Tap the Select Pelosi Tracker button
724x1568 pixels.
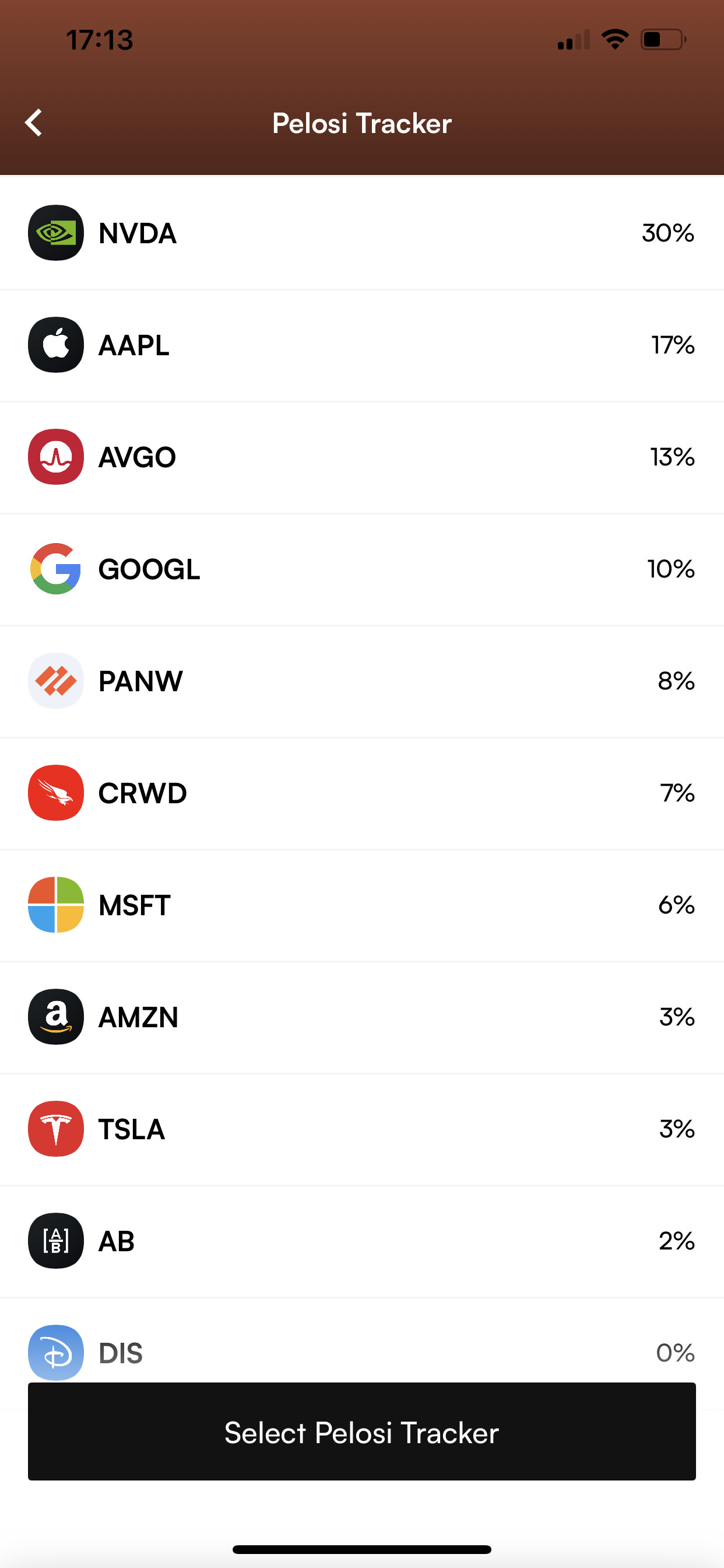pos(362,1431)
